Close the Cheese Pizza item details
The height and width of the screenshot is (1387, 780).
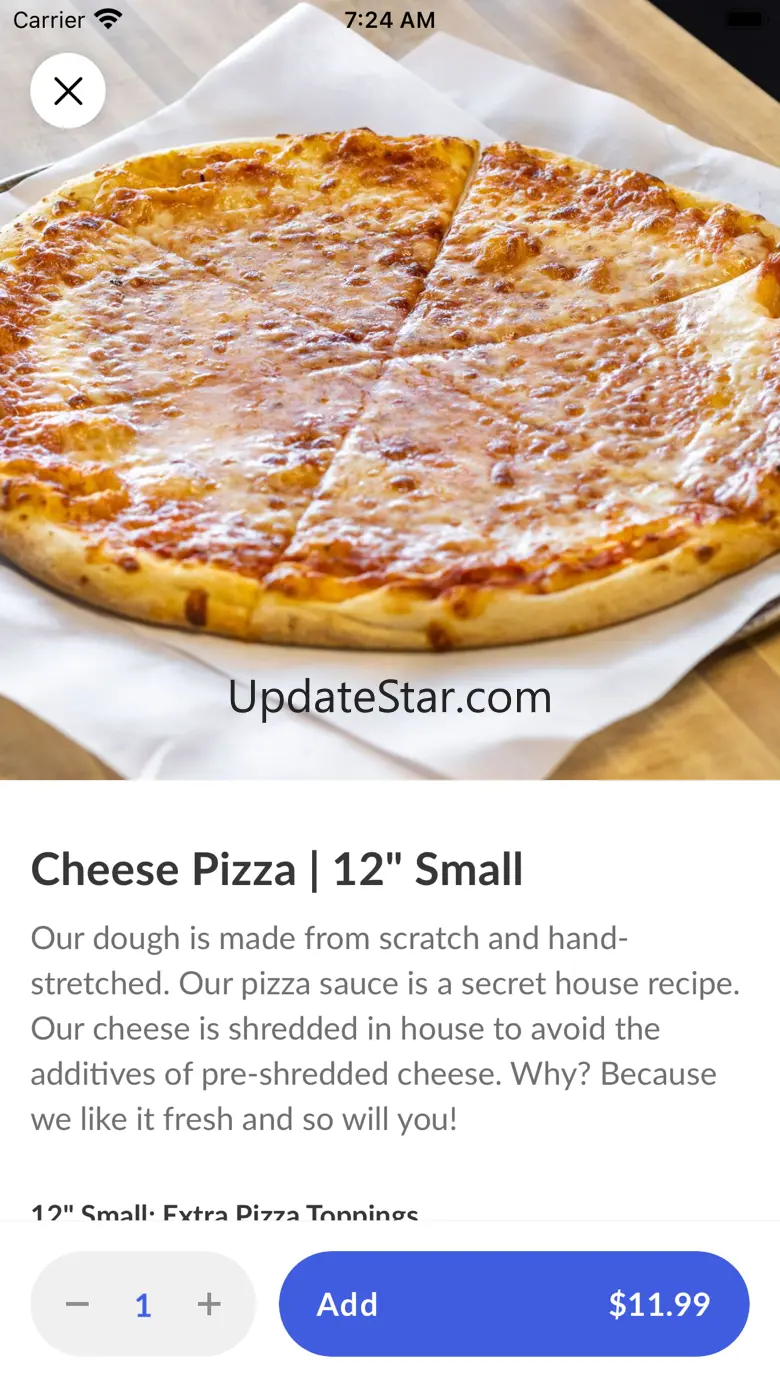tap(68, 91)
